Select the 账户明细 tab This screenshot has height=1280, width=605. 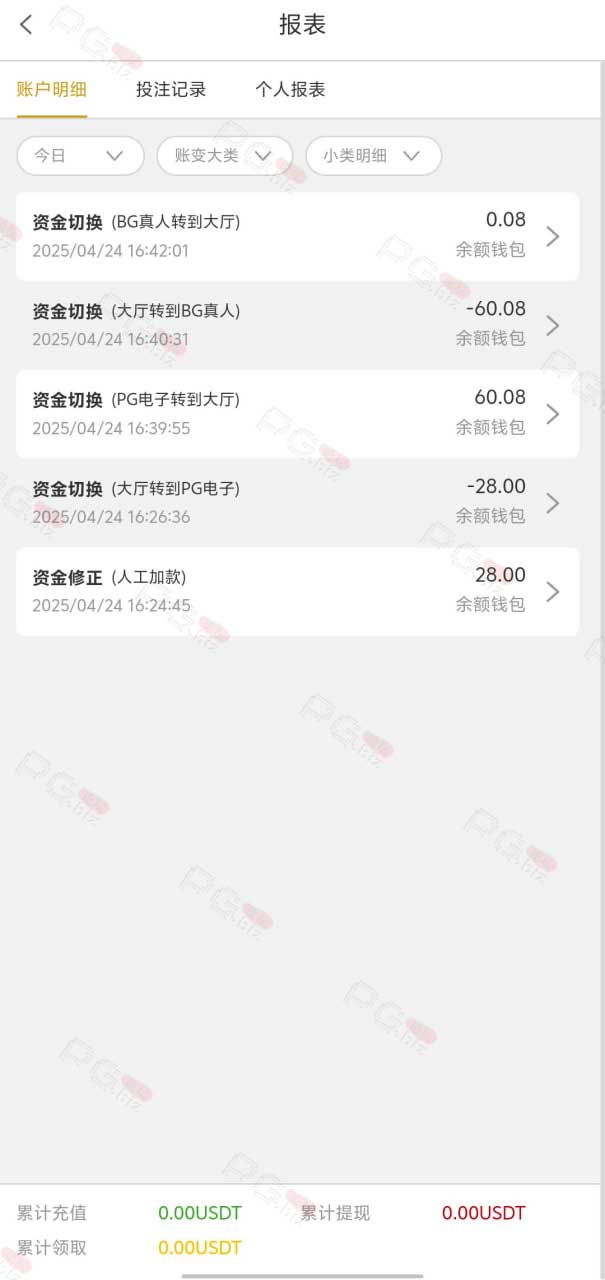coord(52,89)
